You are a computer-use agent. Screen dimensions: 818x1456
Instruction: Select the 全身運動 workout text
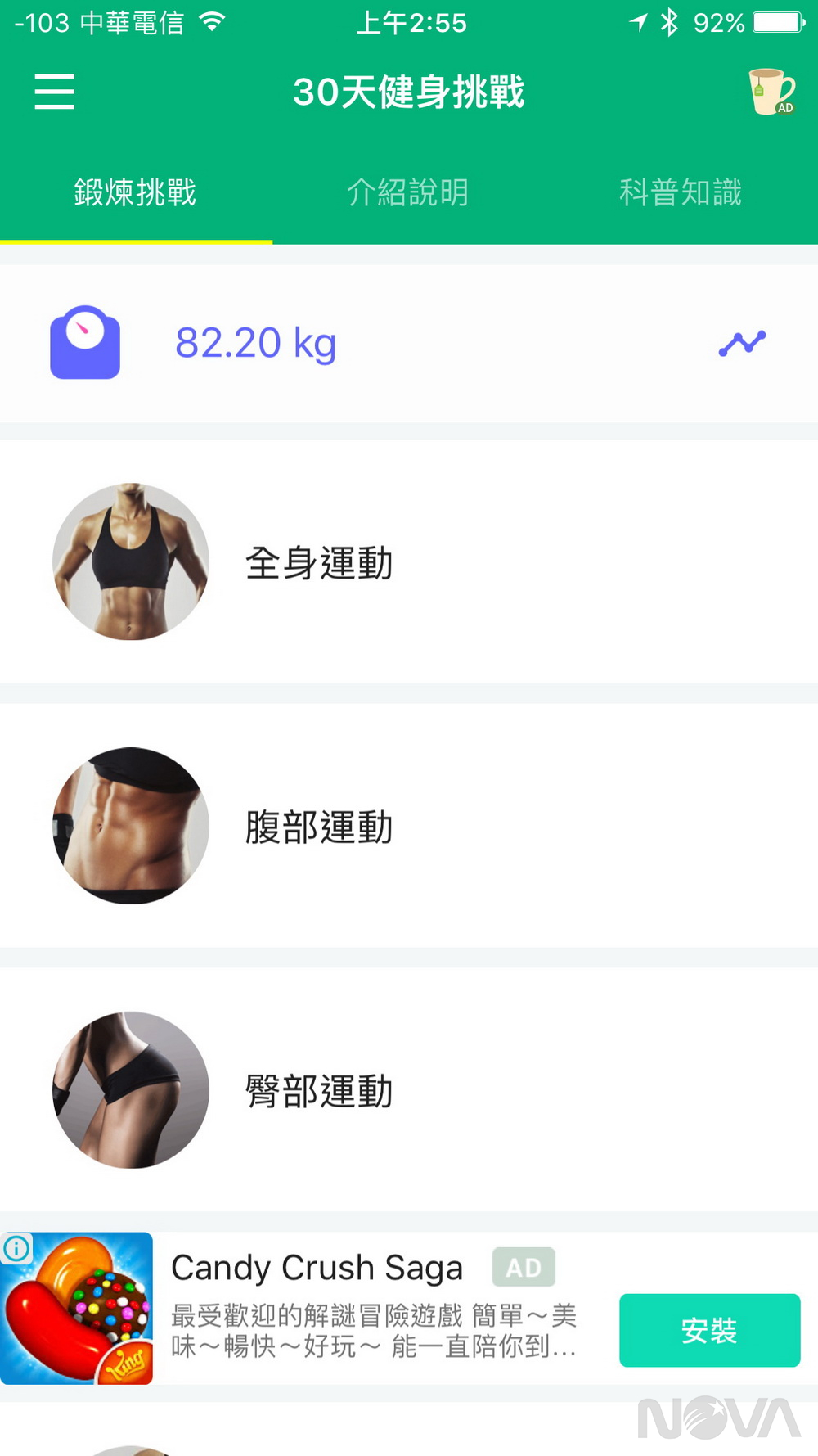(319, 561)
